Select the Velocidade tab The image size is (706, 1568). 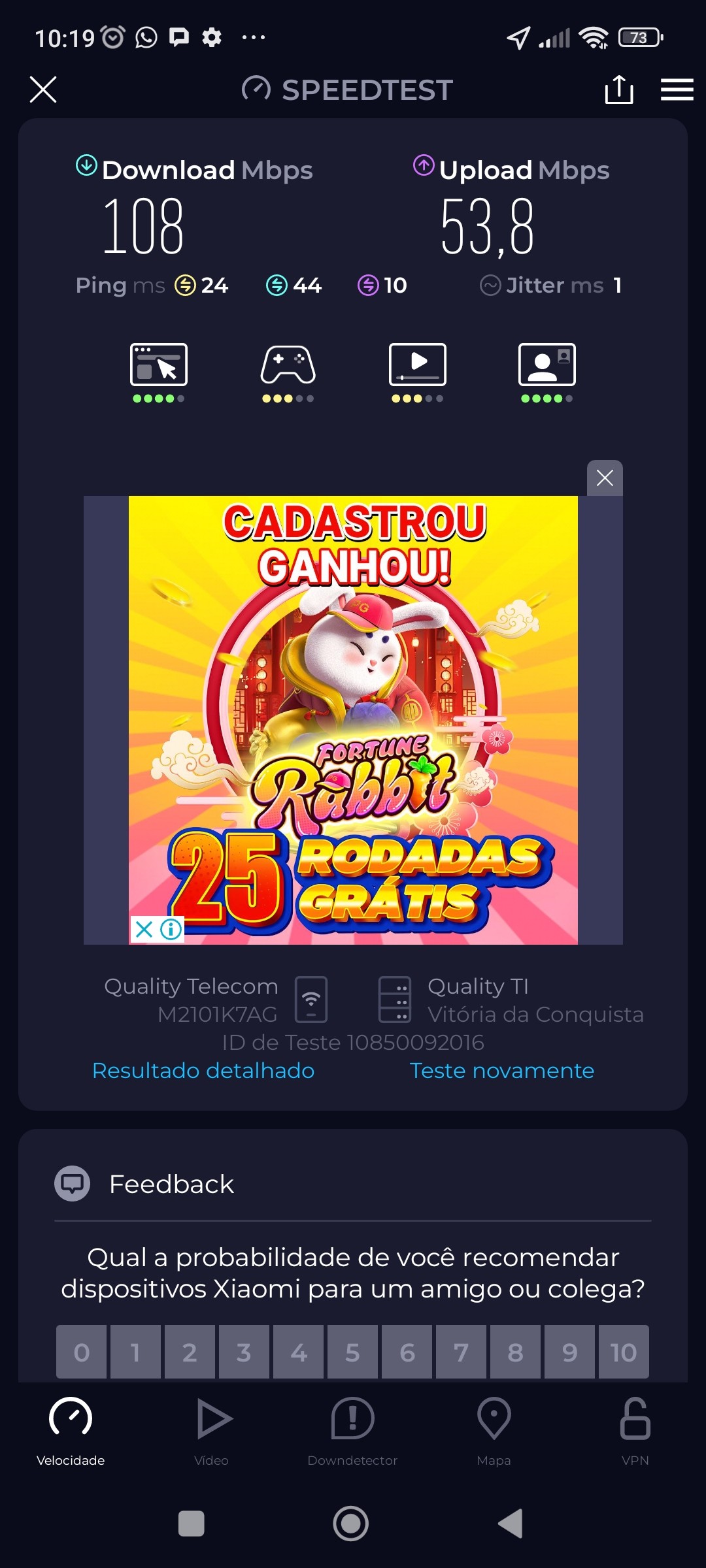tap(71, 1431)
